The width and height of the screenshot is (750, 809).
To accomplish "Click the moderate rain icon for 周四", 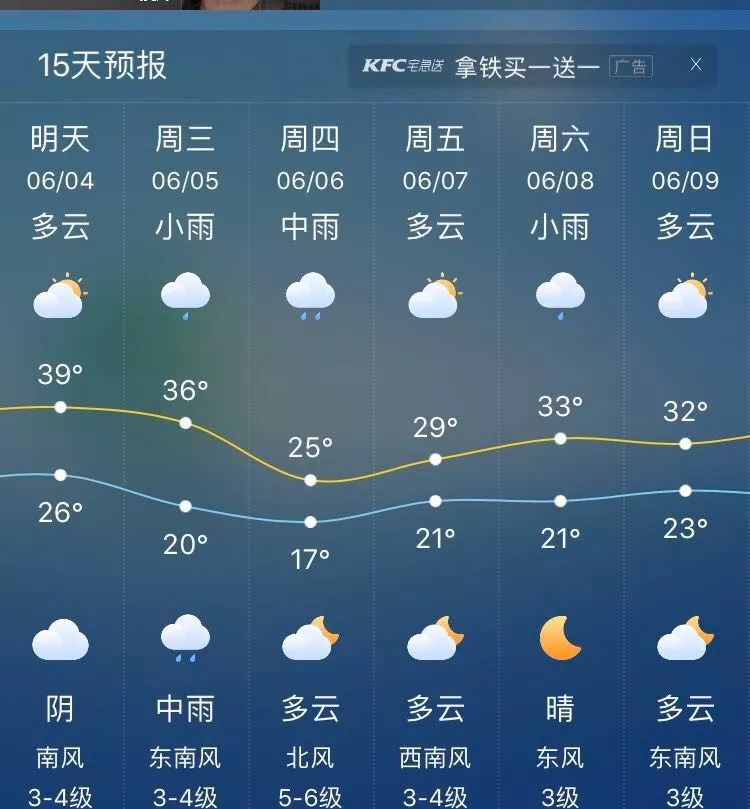I will [312, 297].
